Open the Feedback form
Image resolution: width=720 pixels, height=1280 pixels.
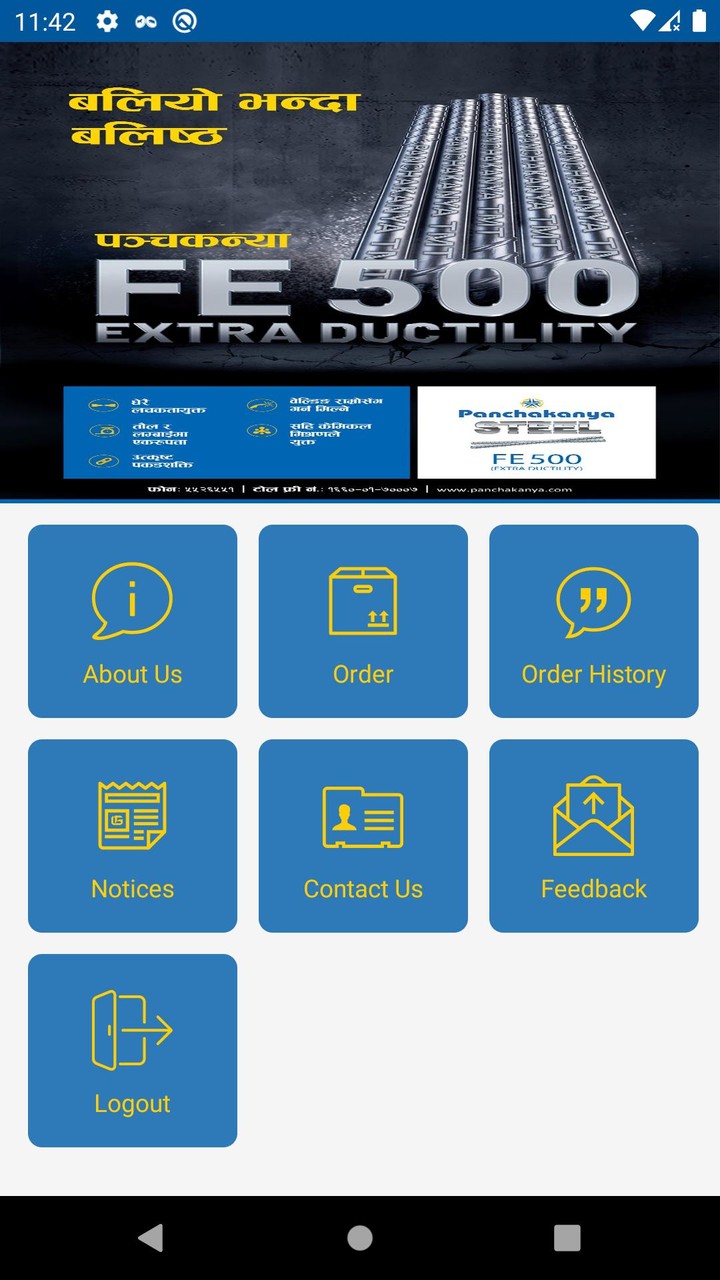pyautogui.click(x=593, y=835)
